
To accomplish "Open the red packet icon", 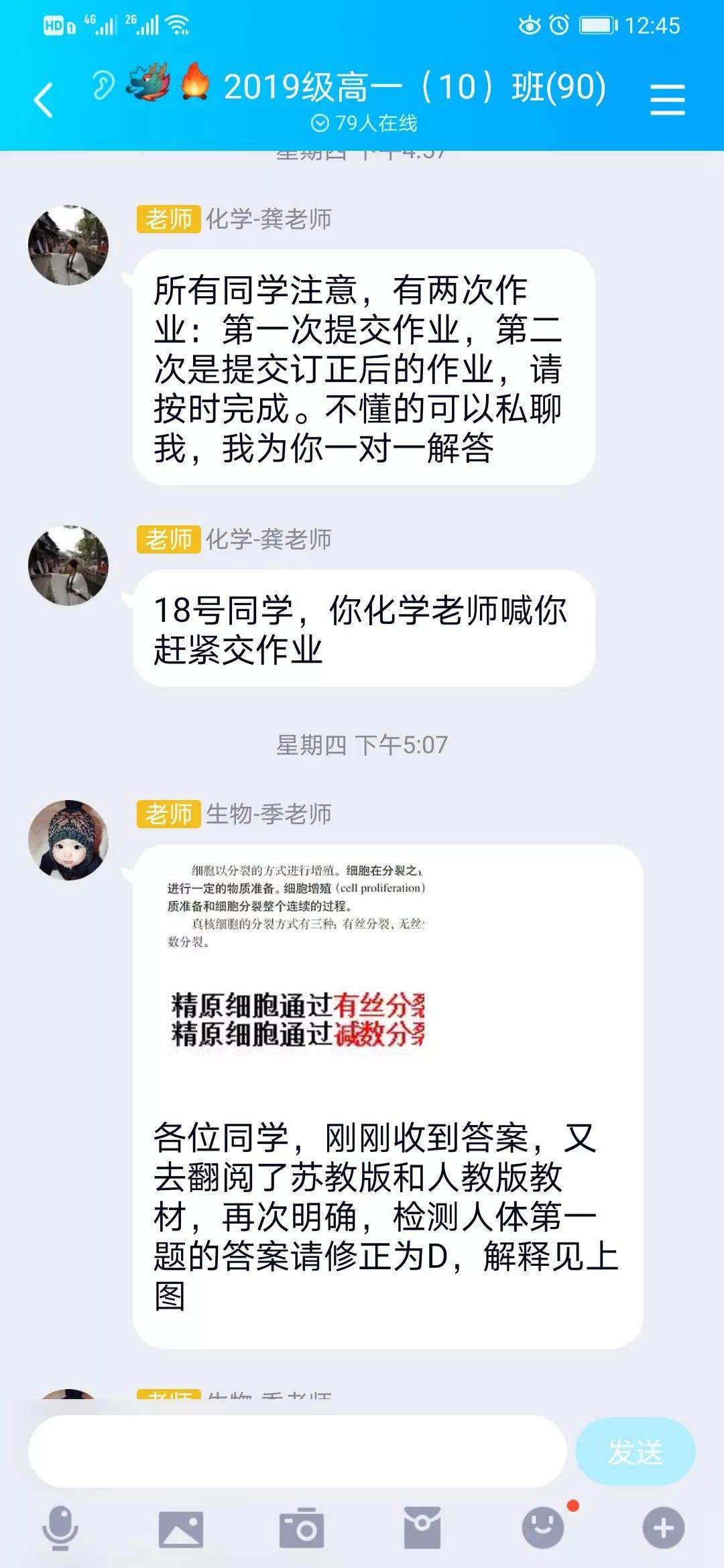I will point(422,1528).
